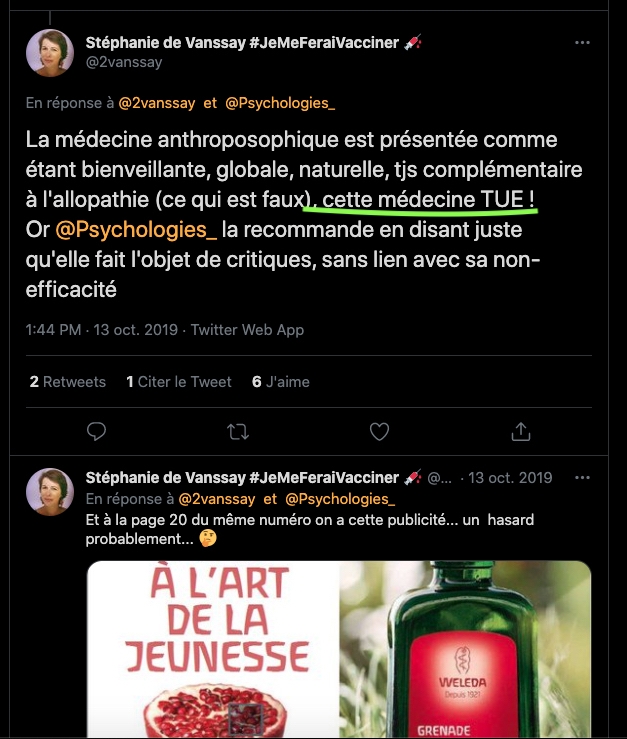Open Stéphanie de Vanssay's avatar on main tweet

49,53
